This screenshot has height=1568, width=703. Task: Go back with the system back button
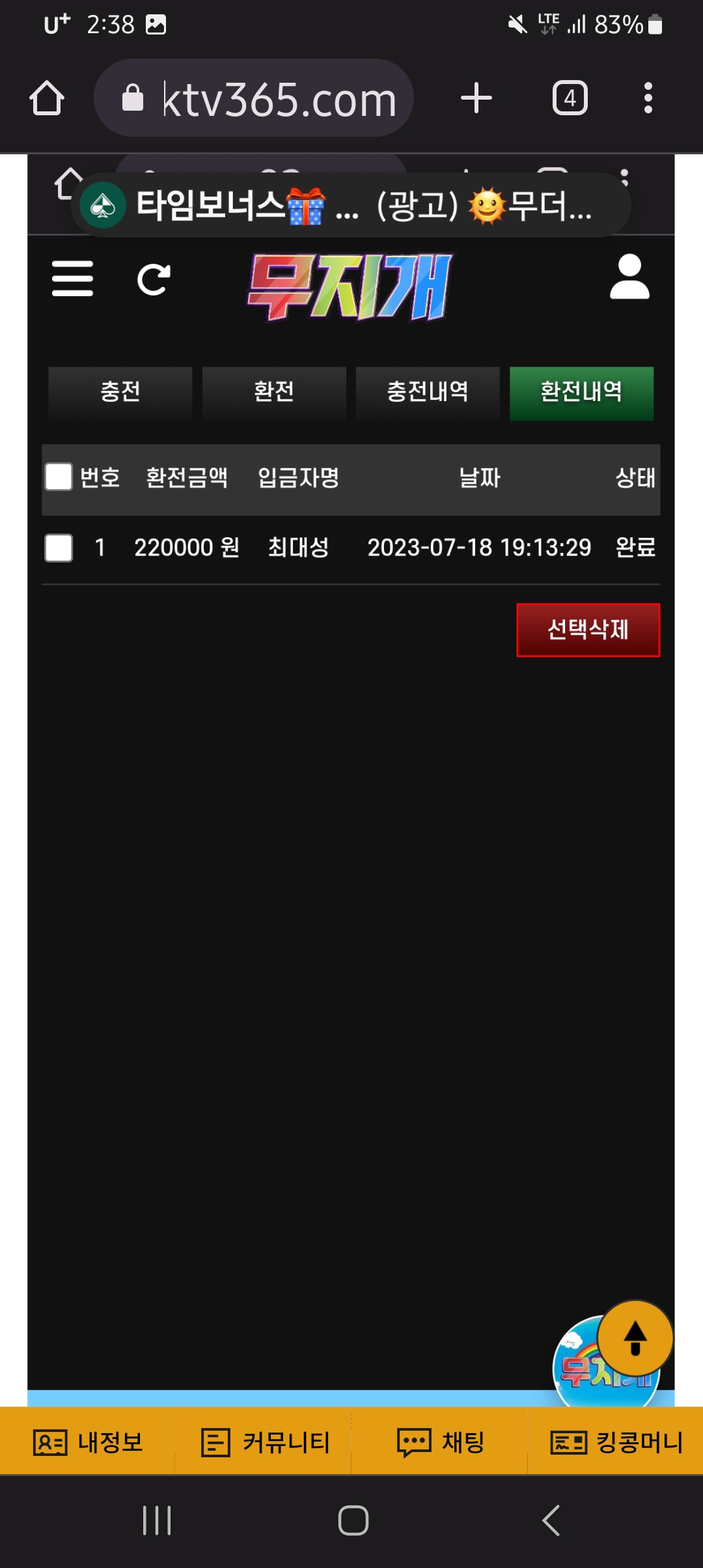click(x=551, y=1520)
